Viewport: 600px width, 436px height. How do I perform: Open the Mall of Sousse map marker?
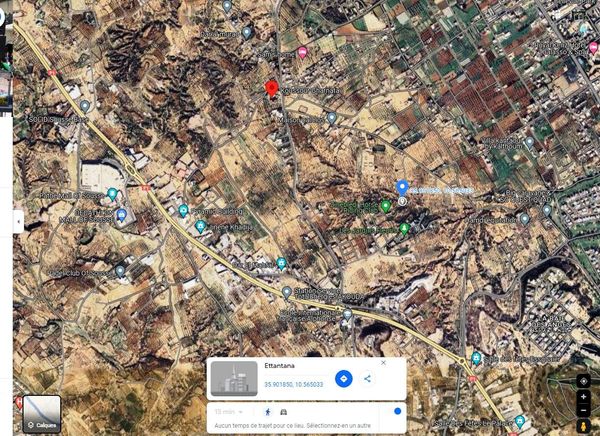(x=112, y=193)
